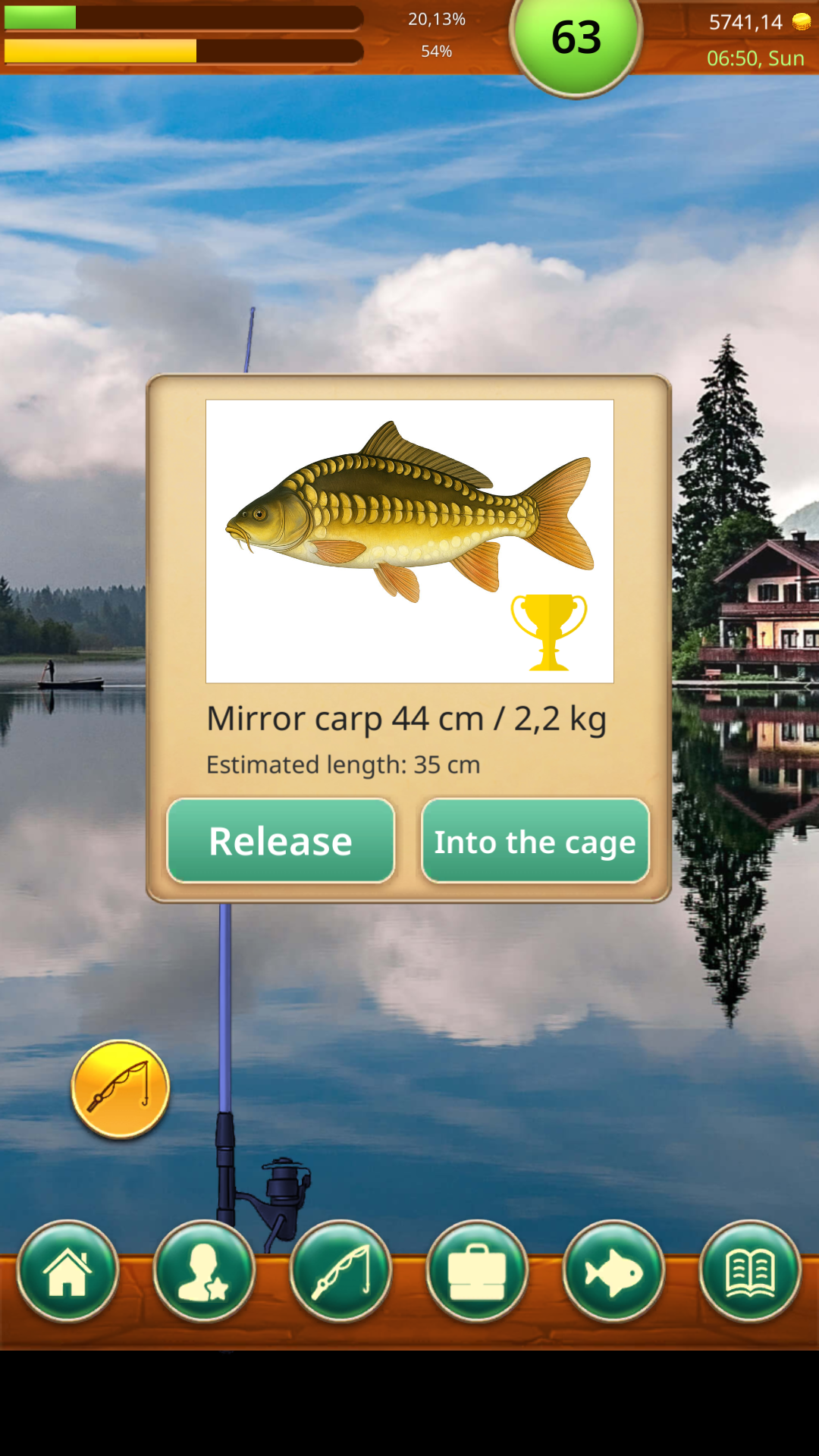
Task: Open the briefcase inventory
Action: click(x=477, y=1271)
